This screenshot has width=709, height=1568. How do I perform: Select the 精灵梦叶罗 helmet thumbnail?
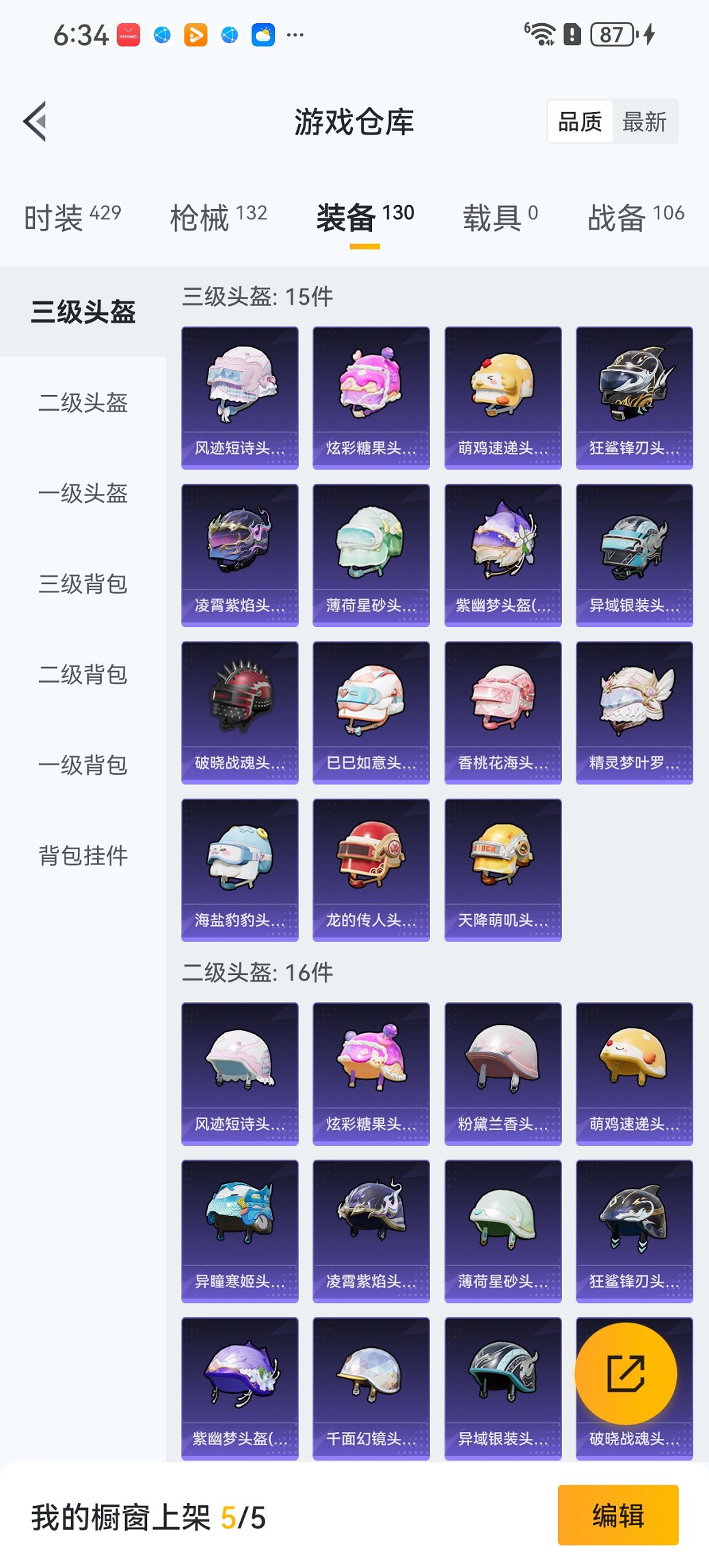634,709
